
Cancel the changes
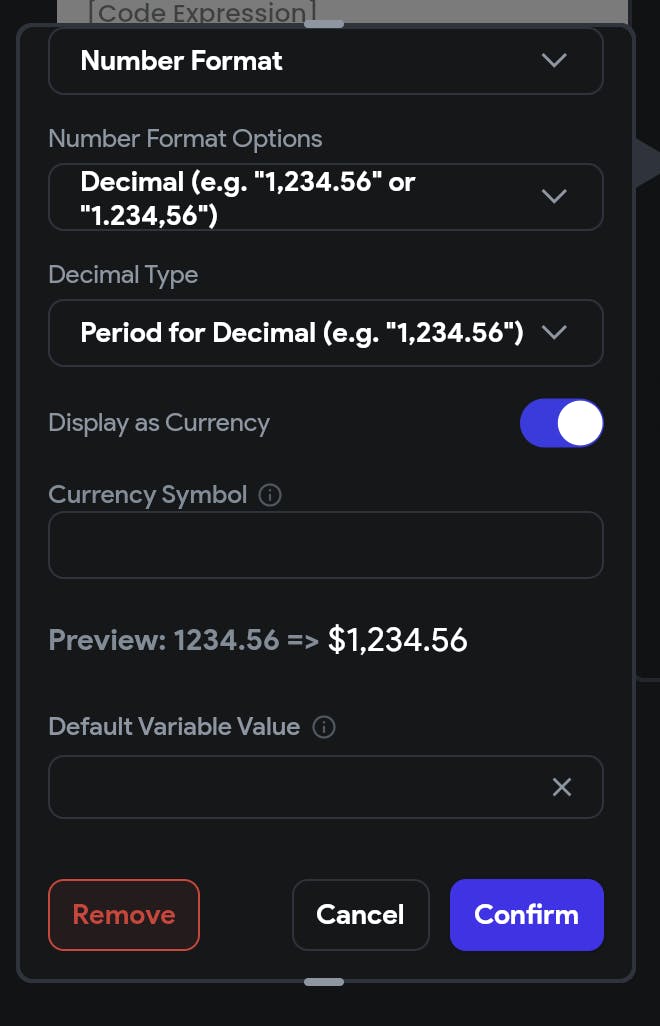(x=360, y=914)
